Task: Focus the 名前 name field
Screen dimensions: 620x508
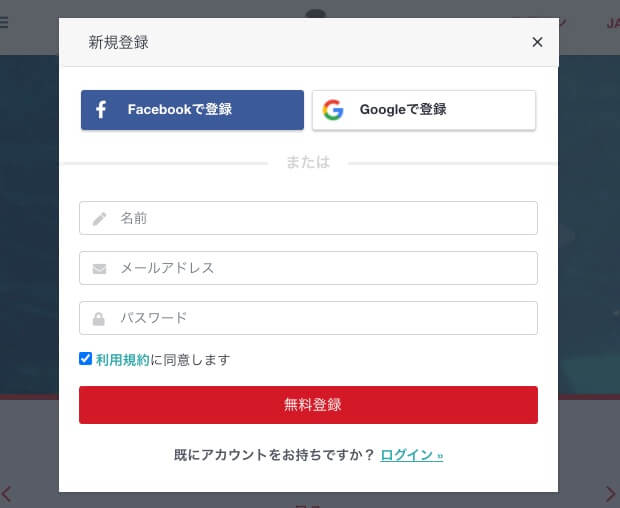Action: pos(308,218)
